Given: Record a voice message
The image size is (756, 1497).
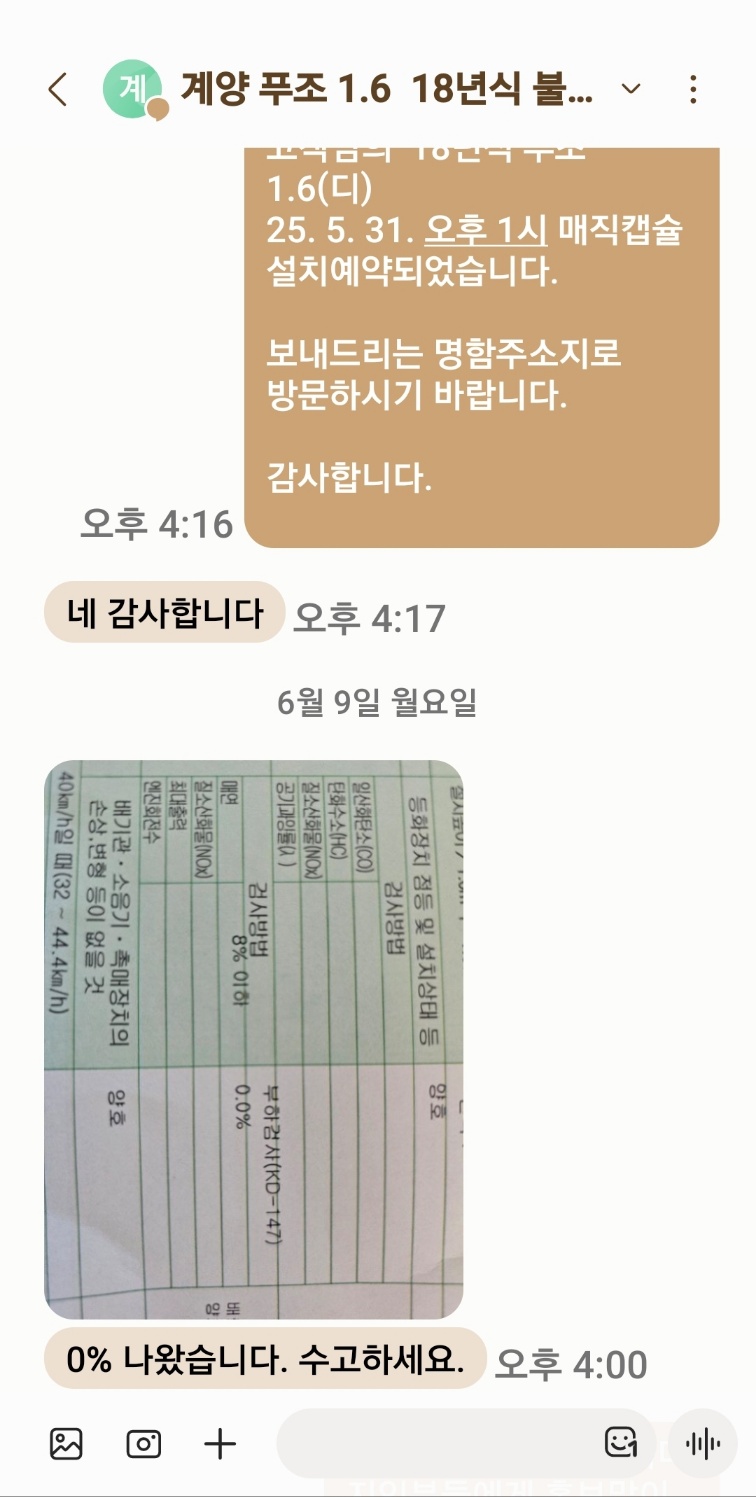Looking at the screenshot, I should pyautogui.click(x=703, y=1443).
